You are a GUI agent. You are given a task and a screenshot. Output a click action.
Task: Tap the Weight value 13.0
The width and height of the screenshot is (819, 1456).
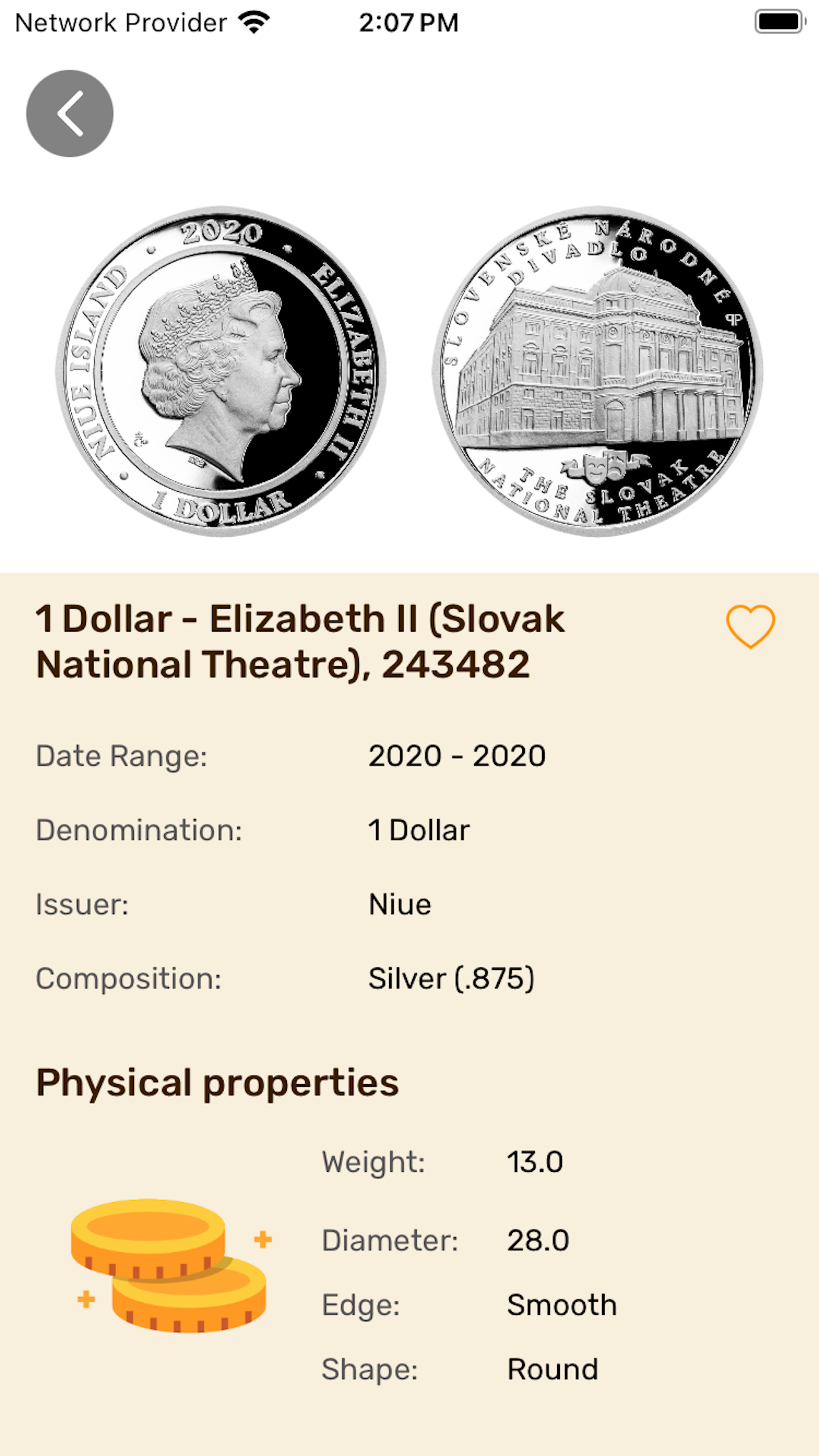tap(535, 1162)
